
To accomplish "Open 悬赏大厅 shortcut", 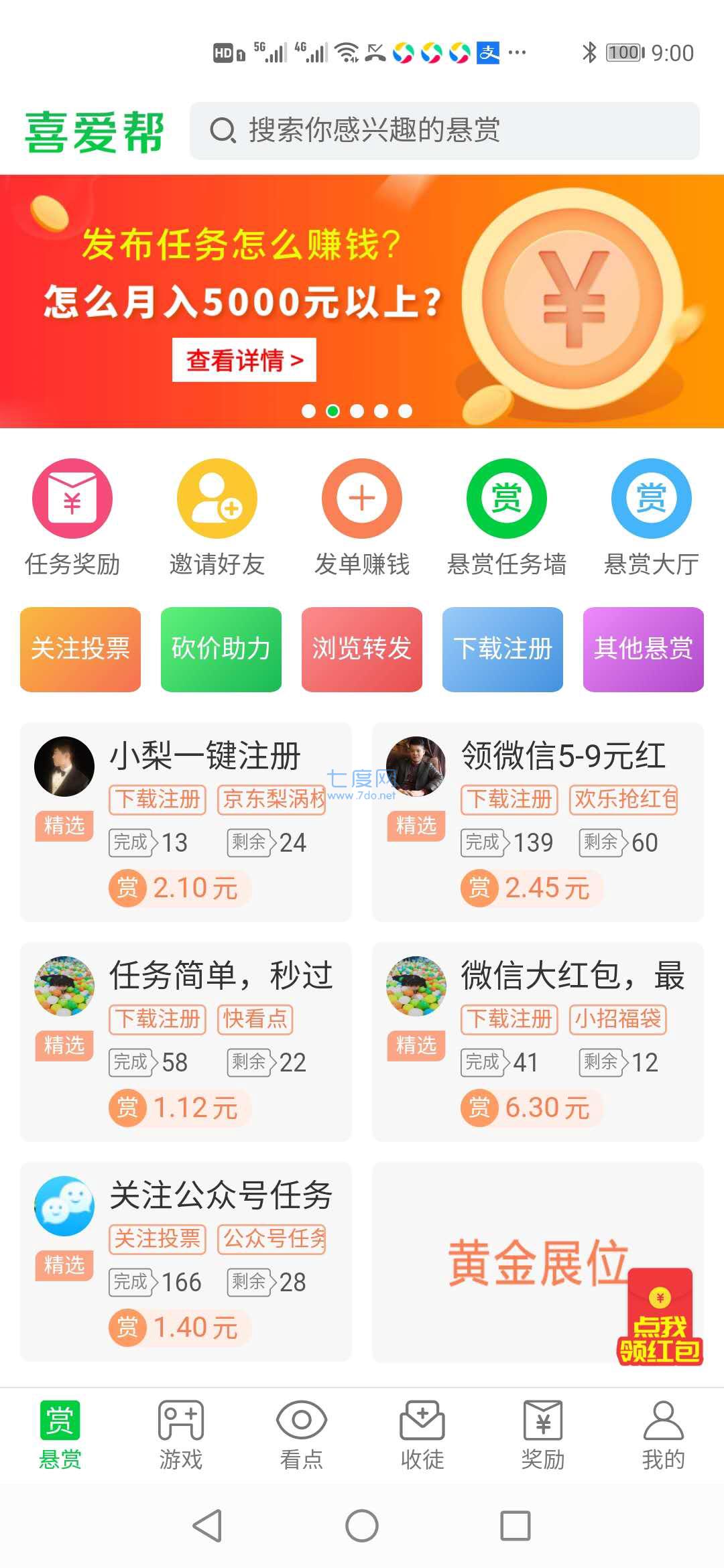I will (651, 517).
